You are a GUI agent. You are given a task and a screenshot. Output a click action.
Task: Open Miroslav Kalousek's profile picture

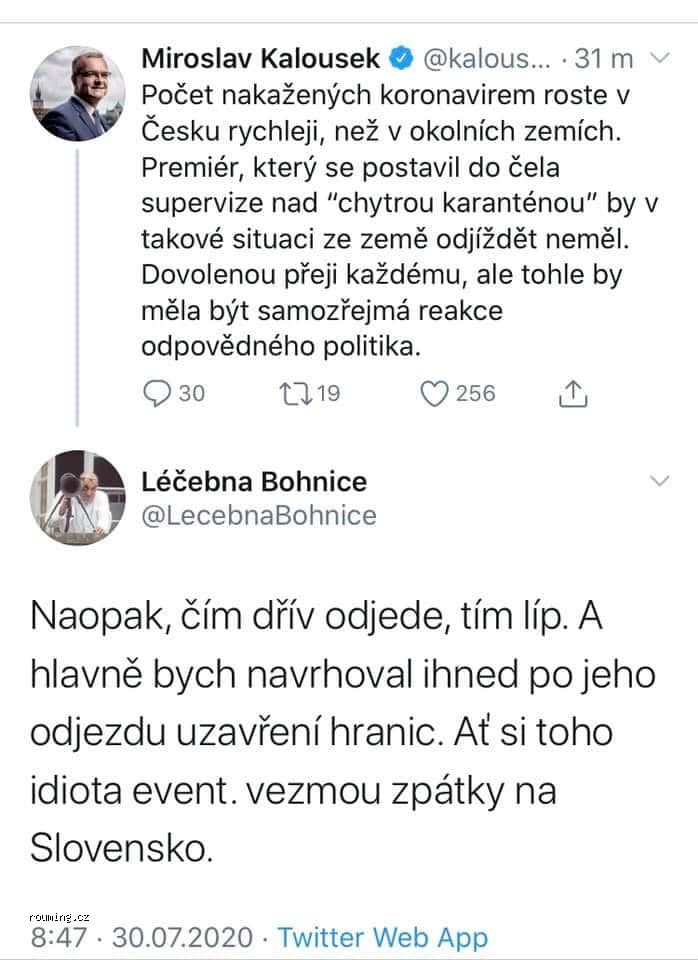coord(78,93)
